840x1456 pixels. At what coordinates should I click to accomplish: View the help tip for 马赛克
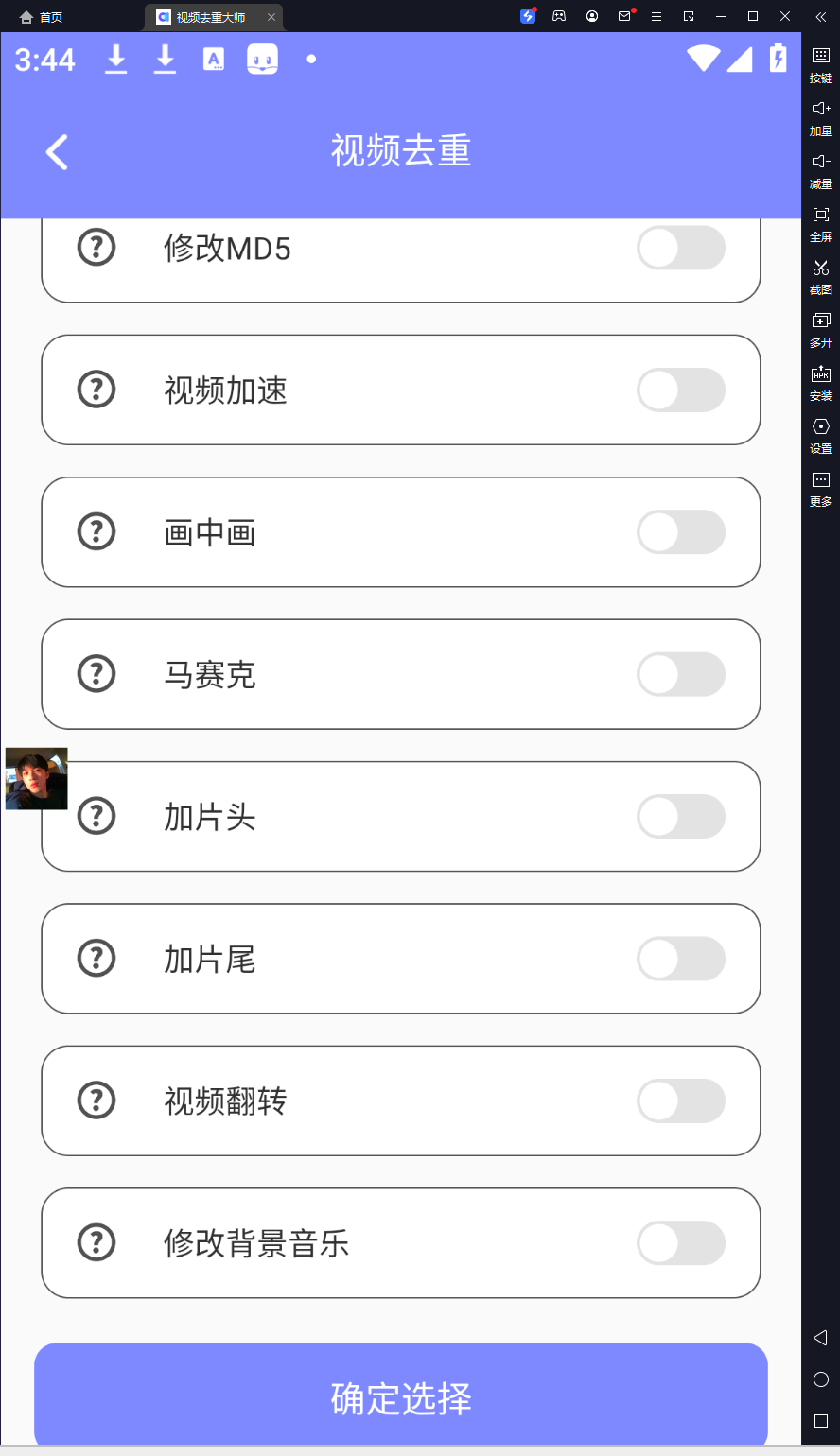(96, 674)
